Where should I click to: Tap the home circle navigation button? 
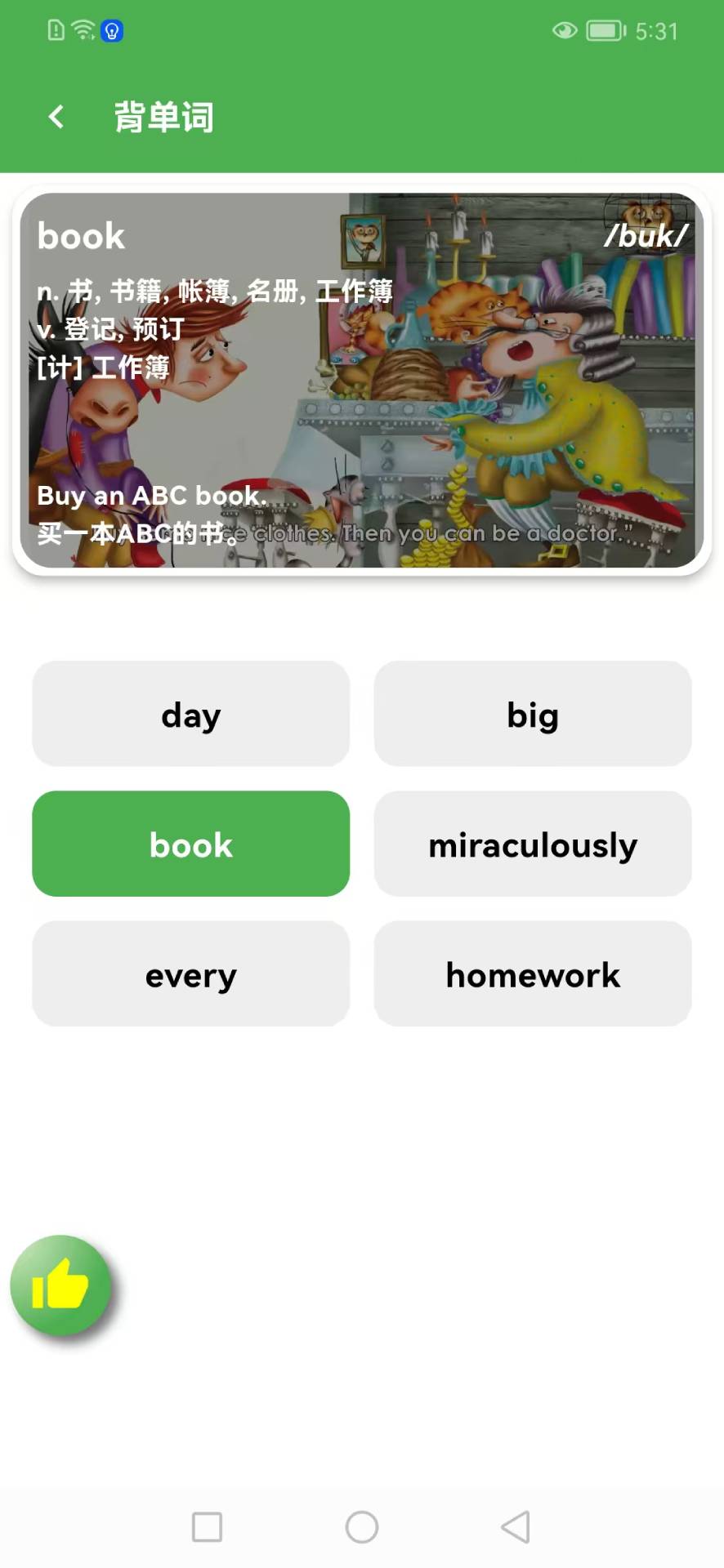(361, 1527)
